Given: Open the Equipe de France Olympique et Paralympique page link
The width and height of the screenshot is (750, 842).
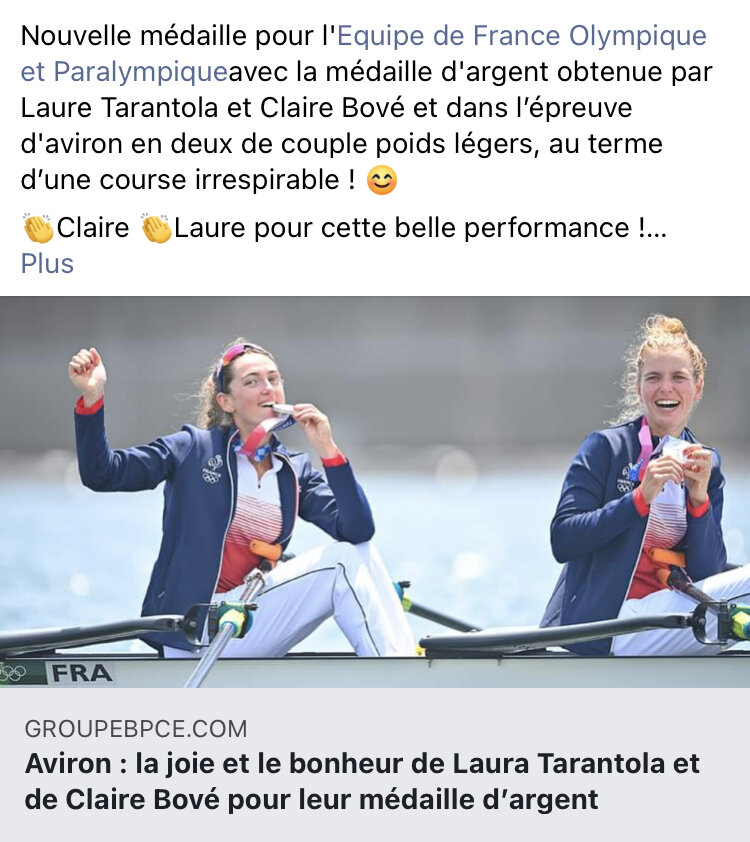Looking at the screenshot, I should (521, 37).
